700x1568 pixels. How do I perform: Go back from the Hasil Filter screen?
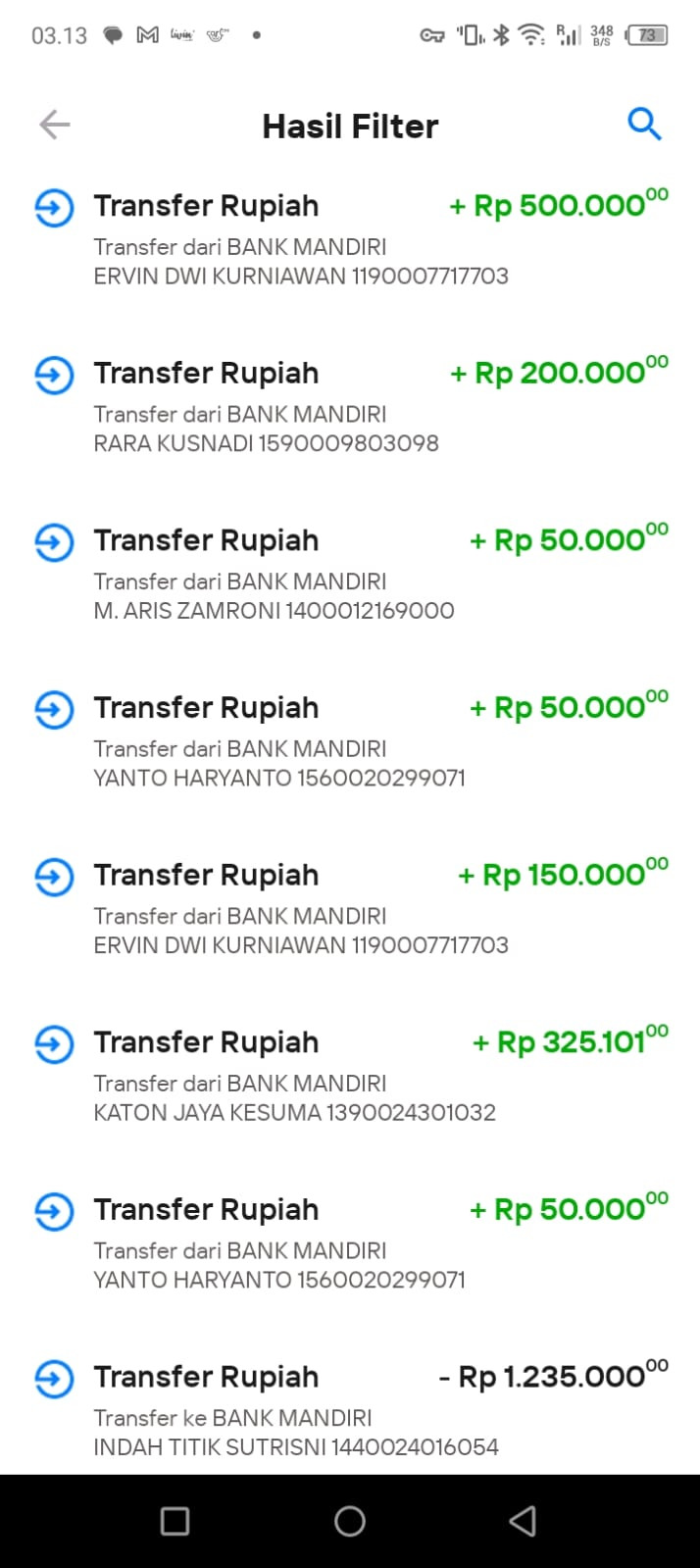55,125
